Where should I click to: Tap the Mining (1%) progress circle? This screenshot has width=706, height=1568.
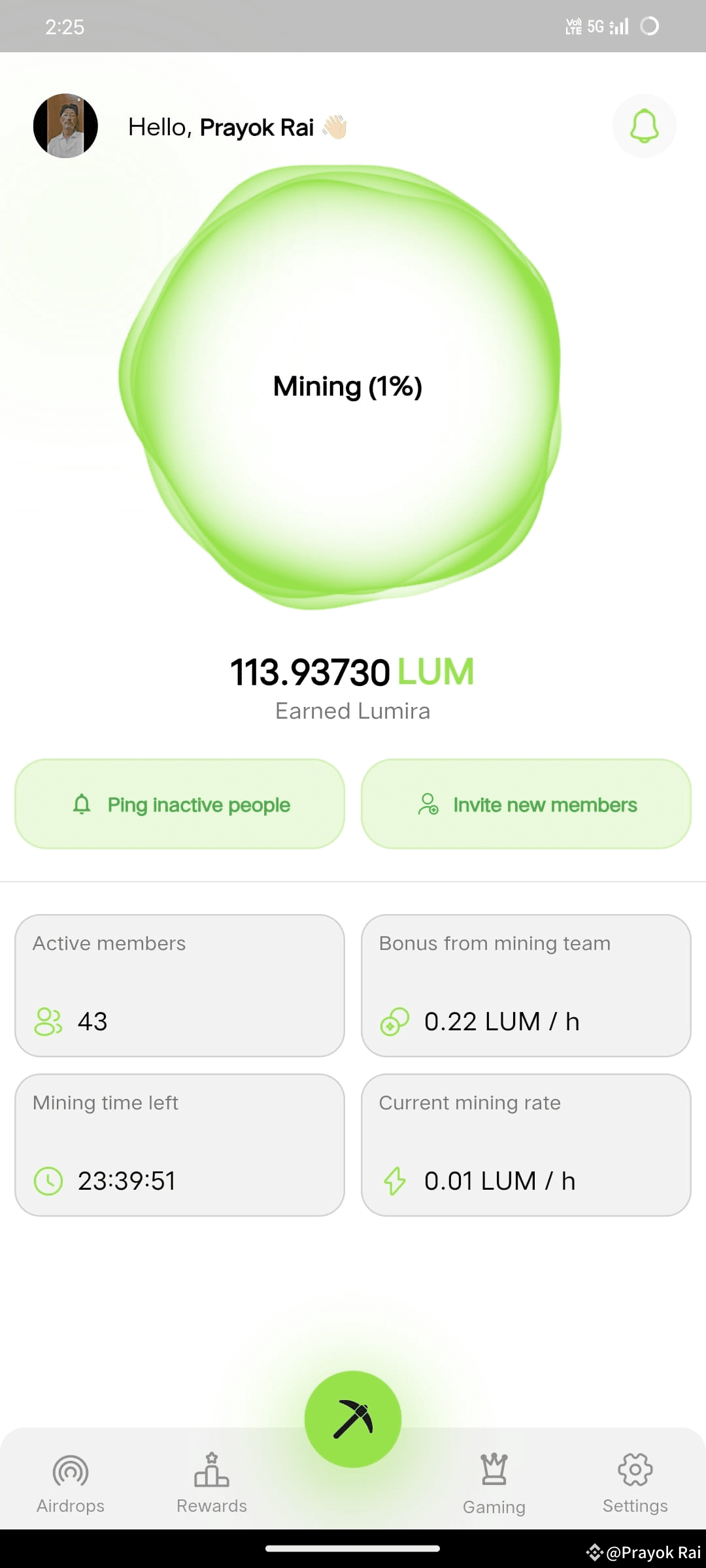348,386
